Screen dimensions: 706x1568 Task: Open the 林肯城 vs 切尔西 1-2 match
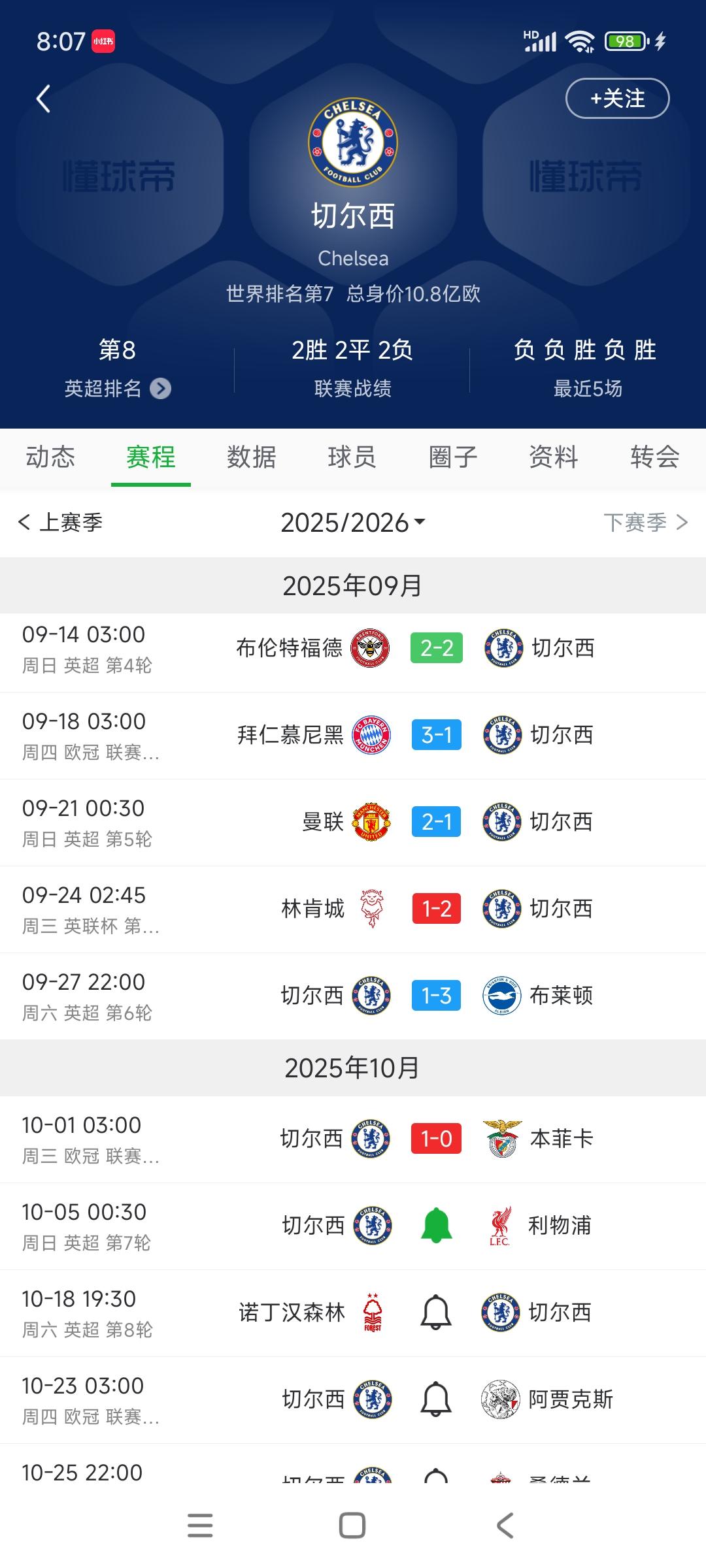click(437, 909)
